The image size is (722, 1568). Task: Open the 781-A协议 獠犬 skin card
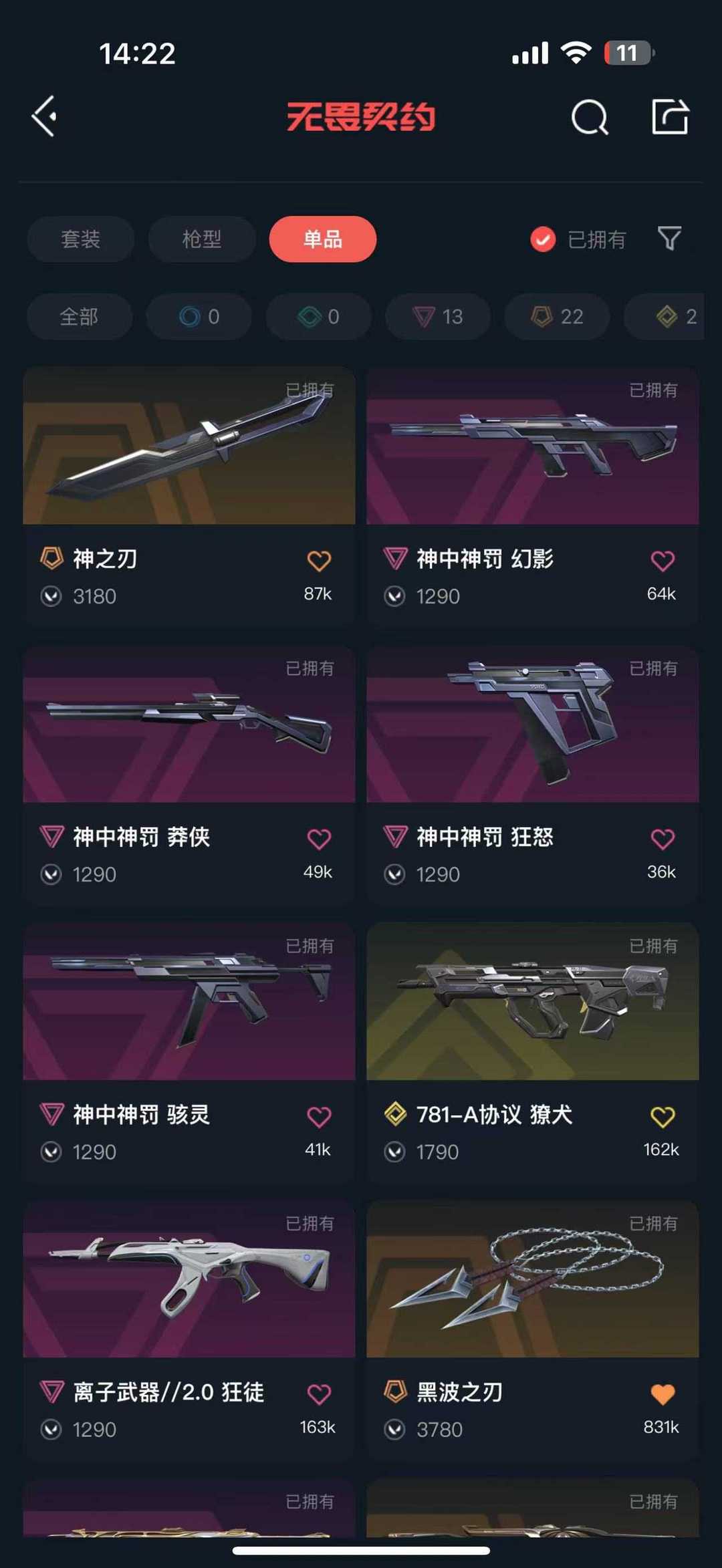click(x=533, y=1052)
